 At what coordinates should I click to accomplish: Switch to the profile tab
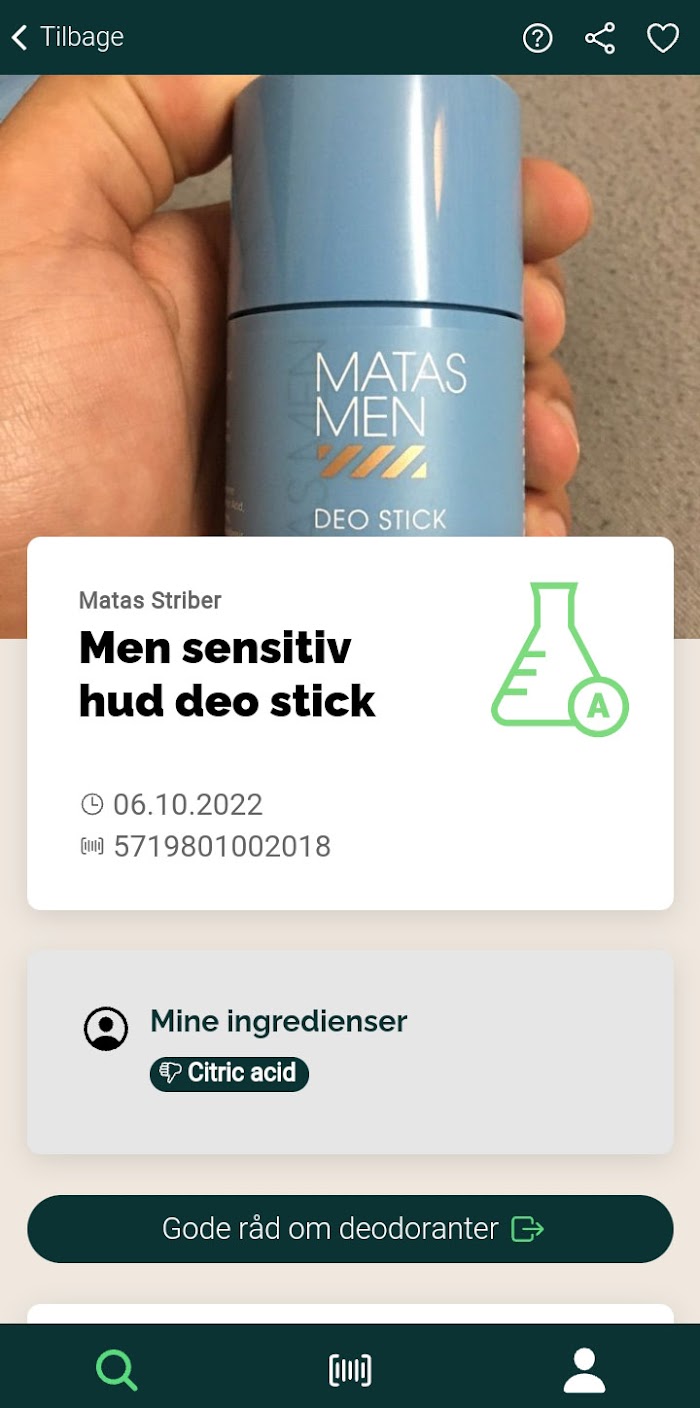pyautogui.click(x=584, y=1369)
